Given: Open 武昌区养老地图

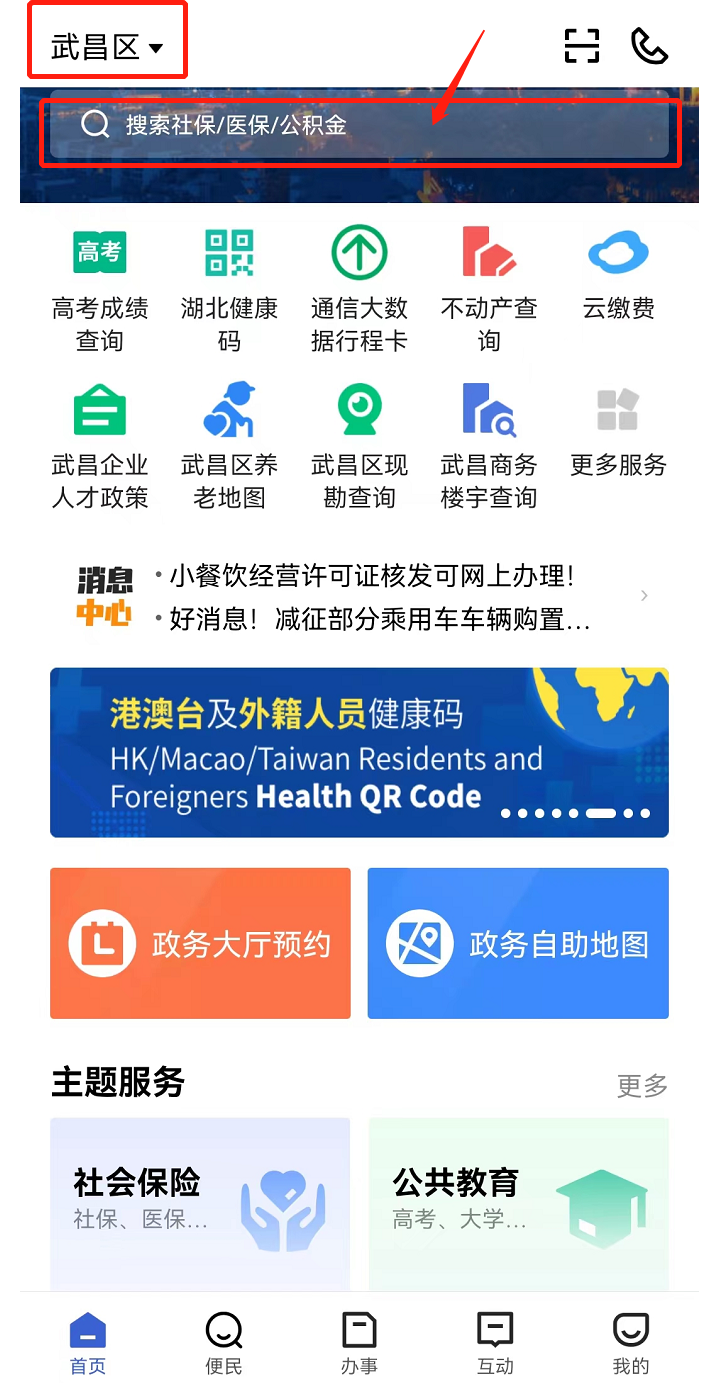Looking at the screenshot, I should pos(229,445).
